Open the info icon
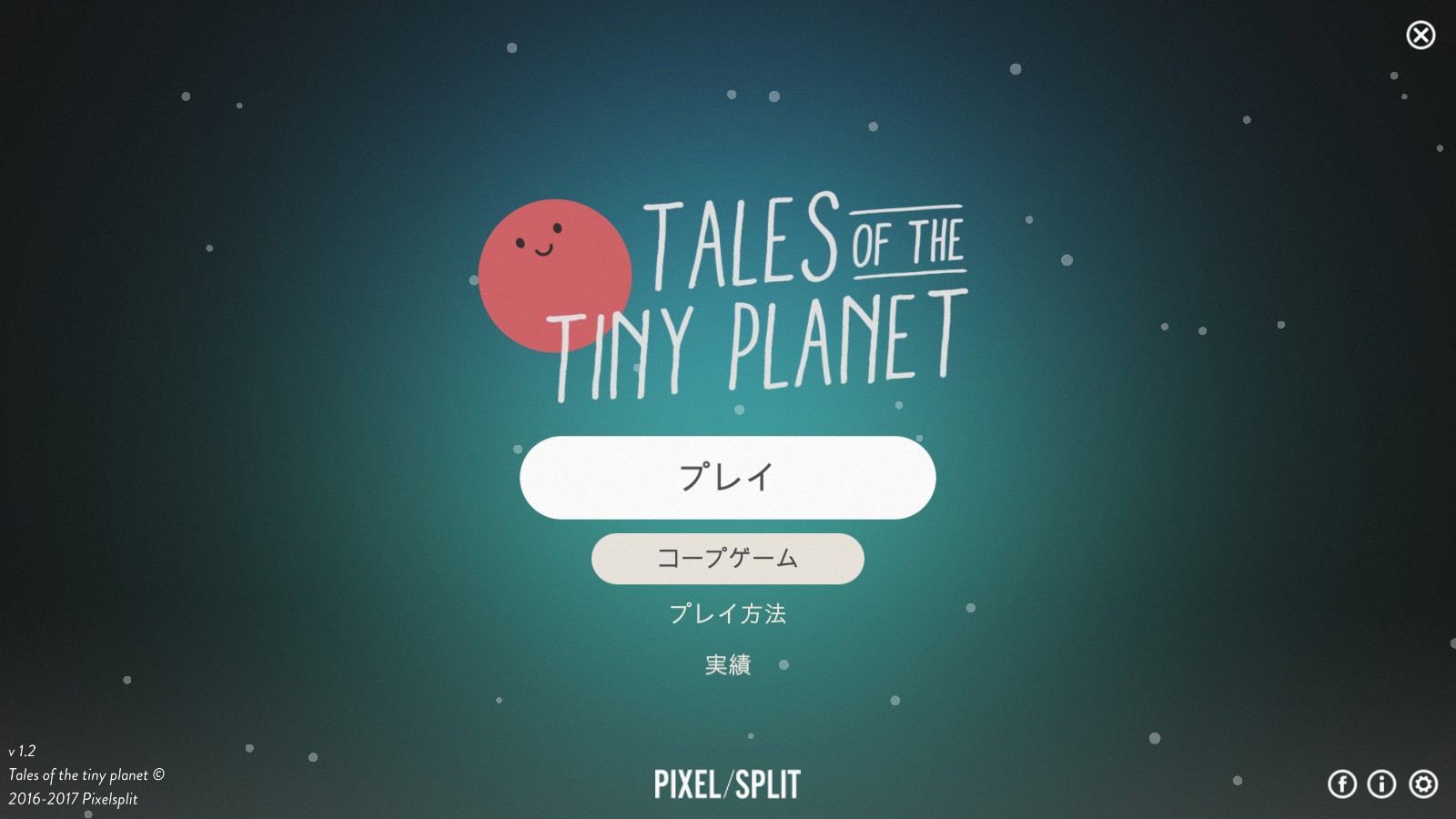 click(x=1381, y=784)
